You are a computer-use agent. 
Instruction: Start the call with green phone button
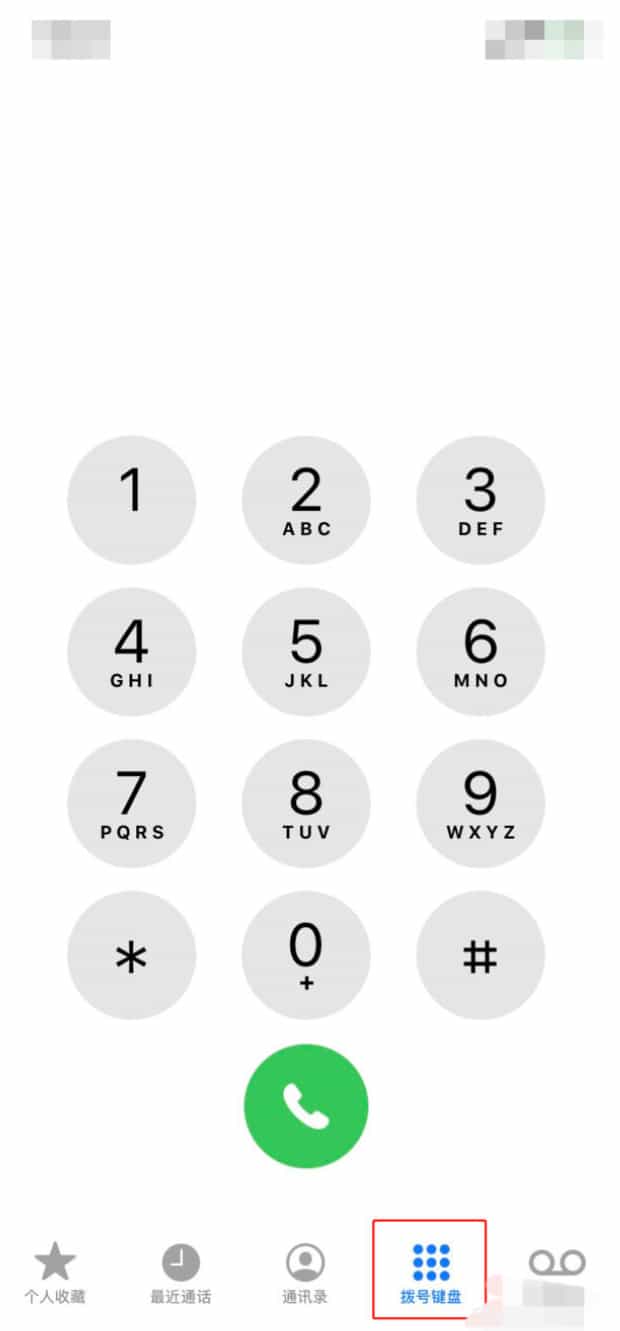306,1106
